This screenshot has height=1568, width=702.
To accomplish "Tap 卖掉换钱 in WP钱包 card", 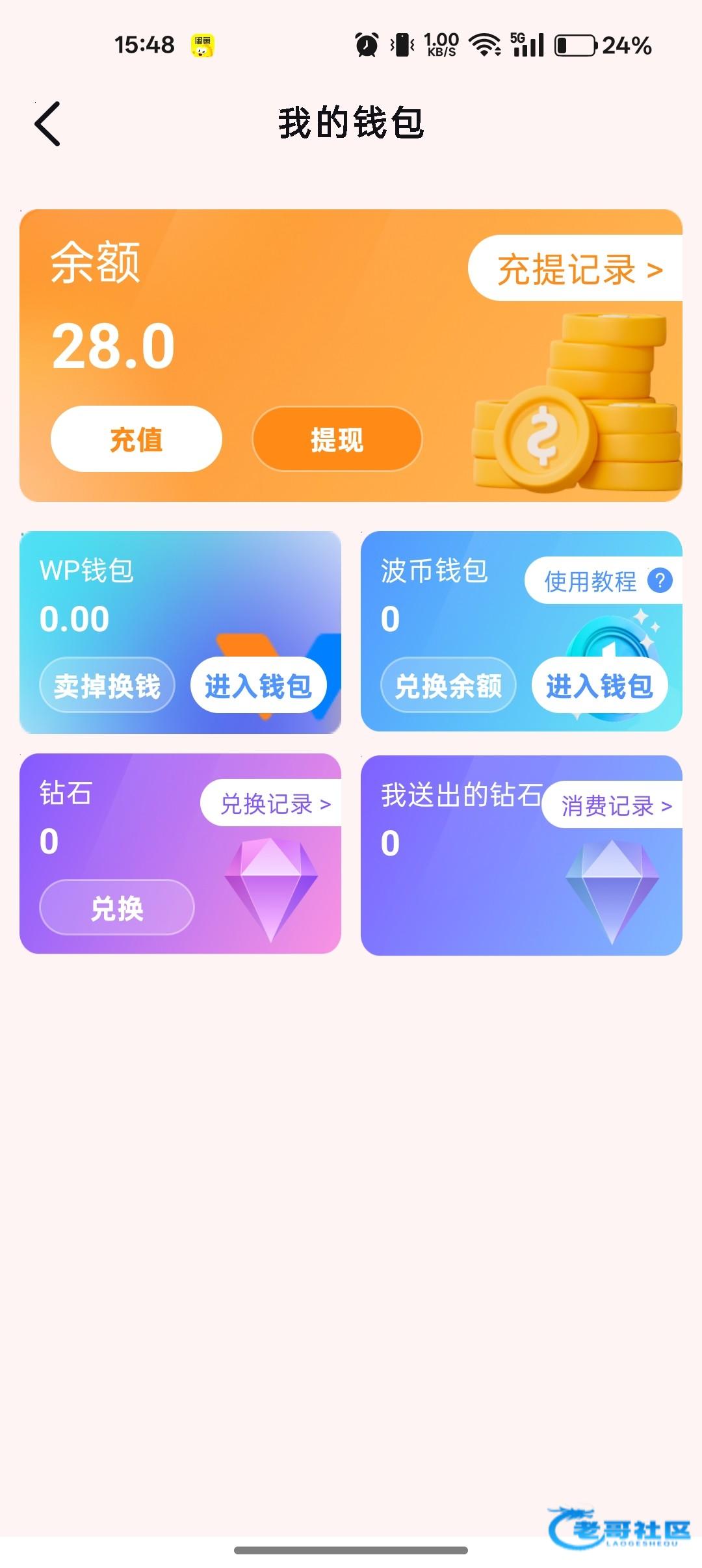I will pos(107,686).
